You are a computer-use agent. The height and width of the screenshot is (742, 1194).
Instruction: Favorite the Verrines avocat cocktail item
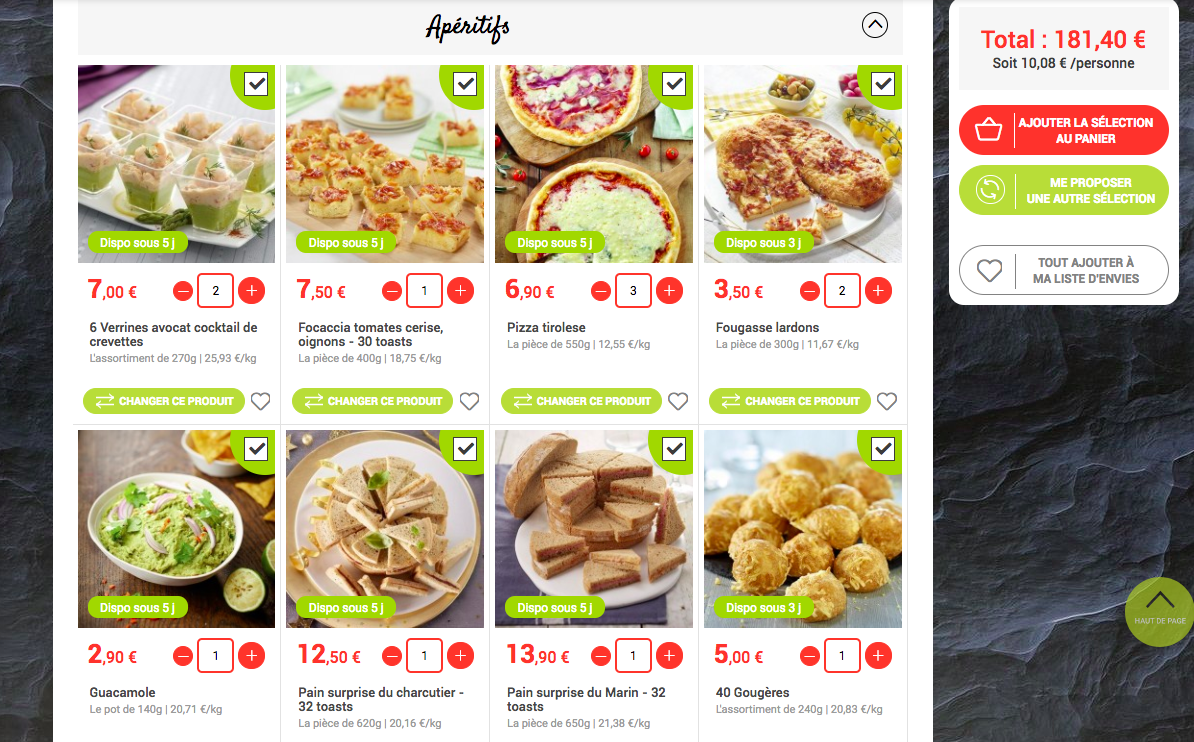pos(260,401)
